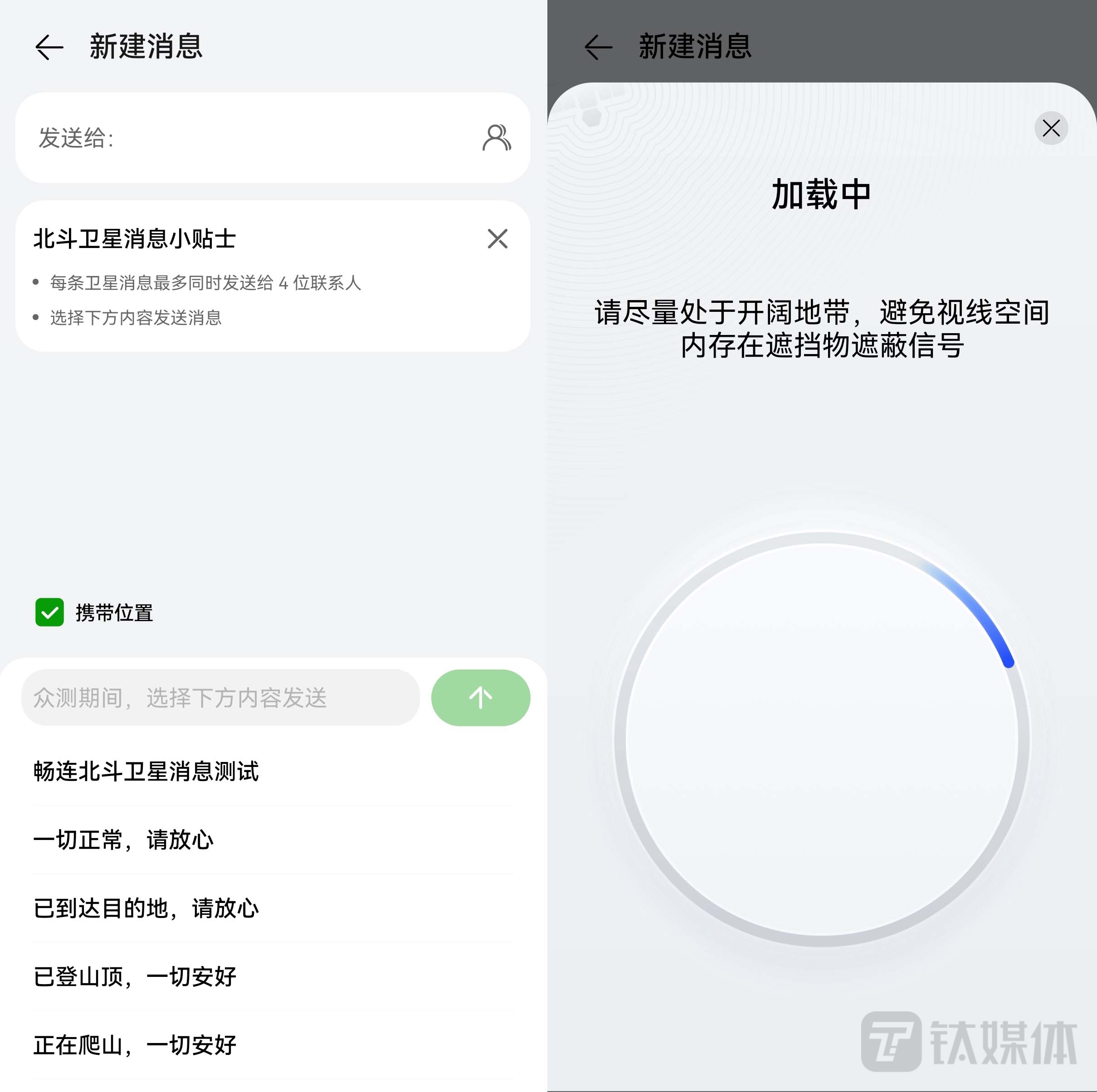Uncheck the 携带位置 checkbox
This screenshot has height=1092, width=1097.
tap(49, 612)
